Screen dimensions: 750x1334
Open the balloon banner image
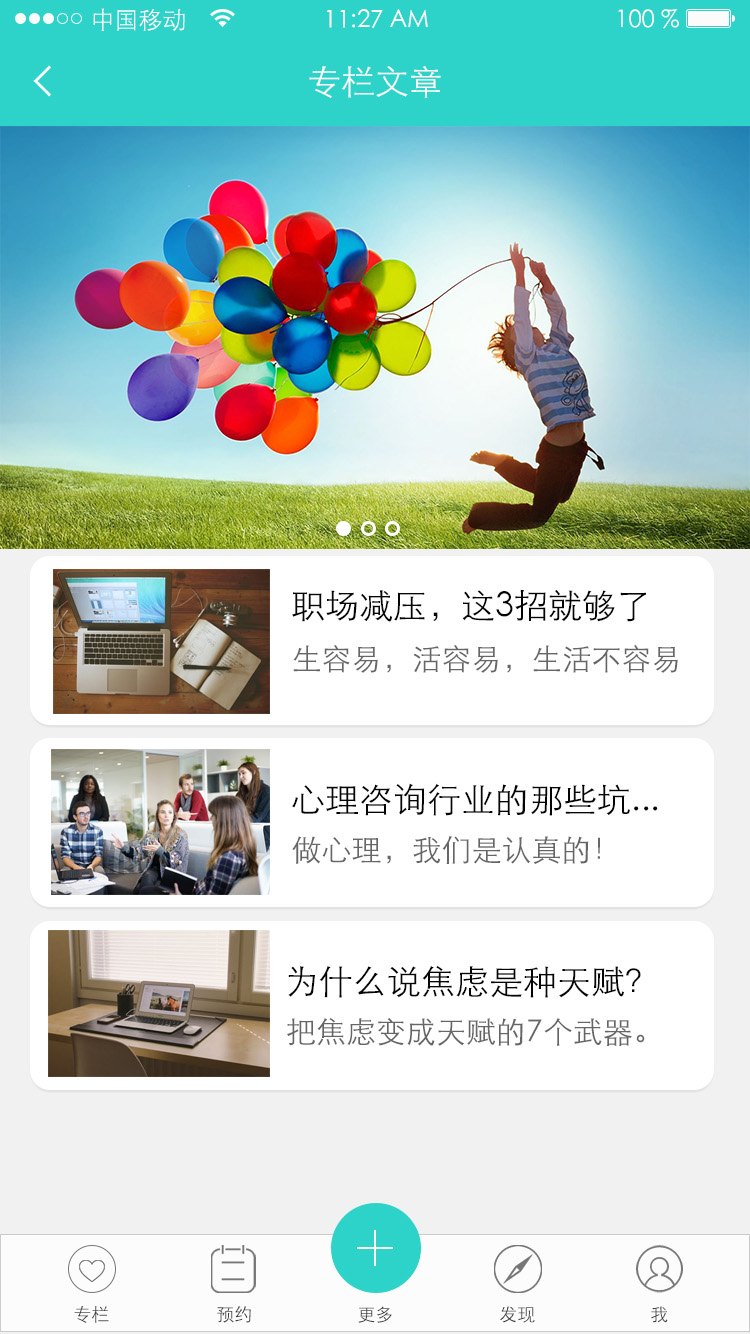click(375, 337)
